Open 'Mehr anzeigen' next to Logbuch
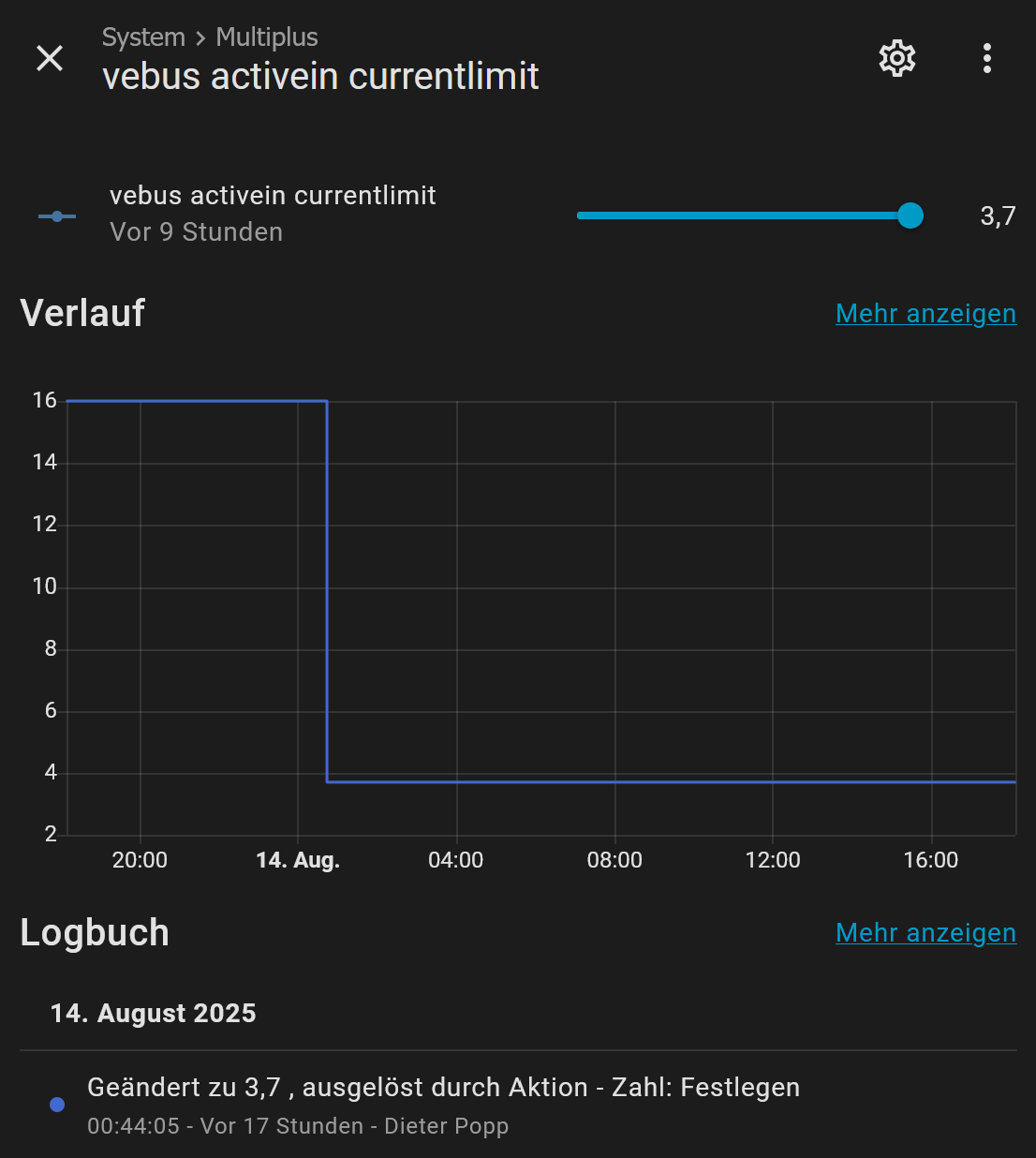The height and width of the screenshot is (1158, 1036). (x=925, y=932)
